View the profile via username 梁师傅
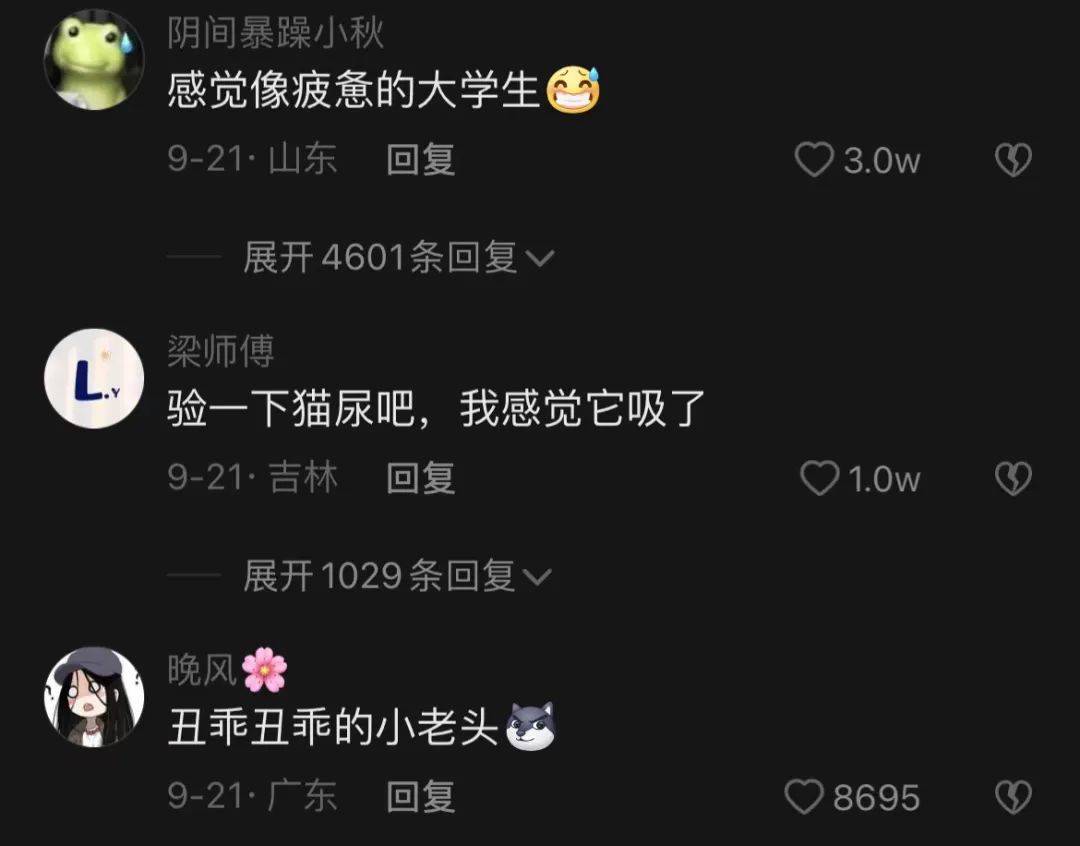1080x846 pixels. [220, 352]
